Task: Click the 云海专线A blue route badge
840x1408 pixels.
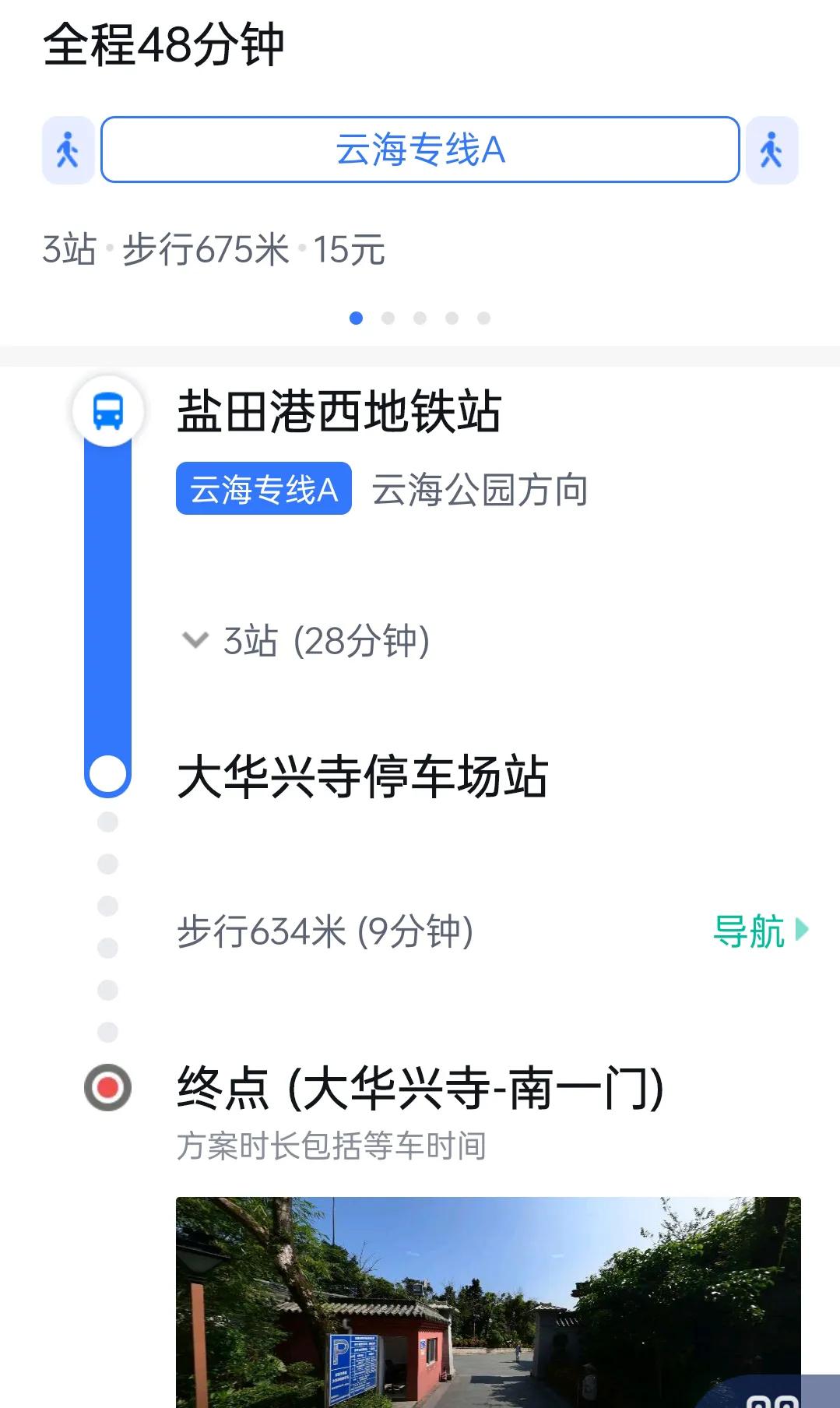Action: (263, 490)
